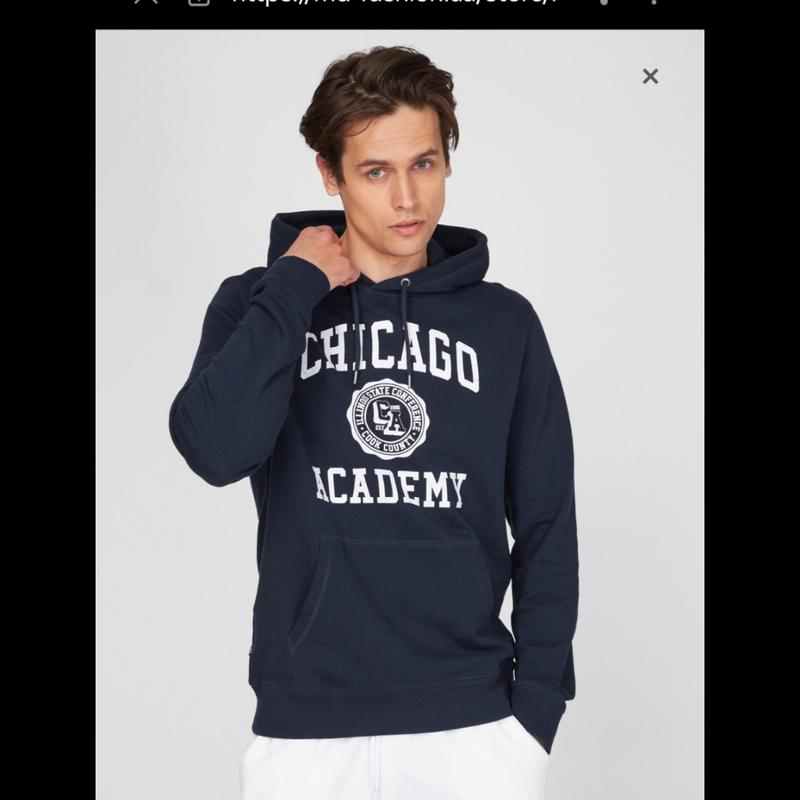Screen dimensions: 800x800
Task: Close the enlarged hoodie image
Action: 650,76
